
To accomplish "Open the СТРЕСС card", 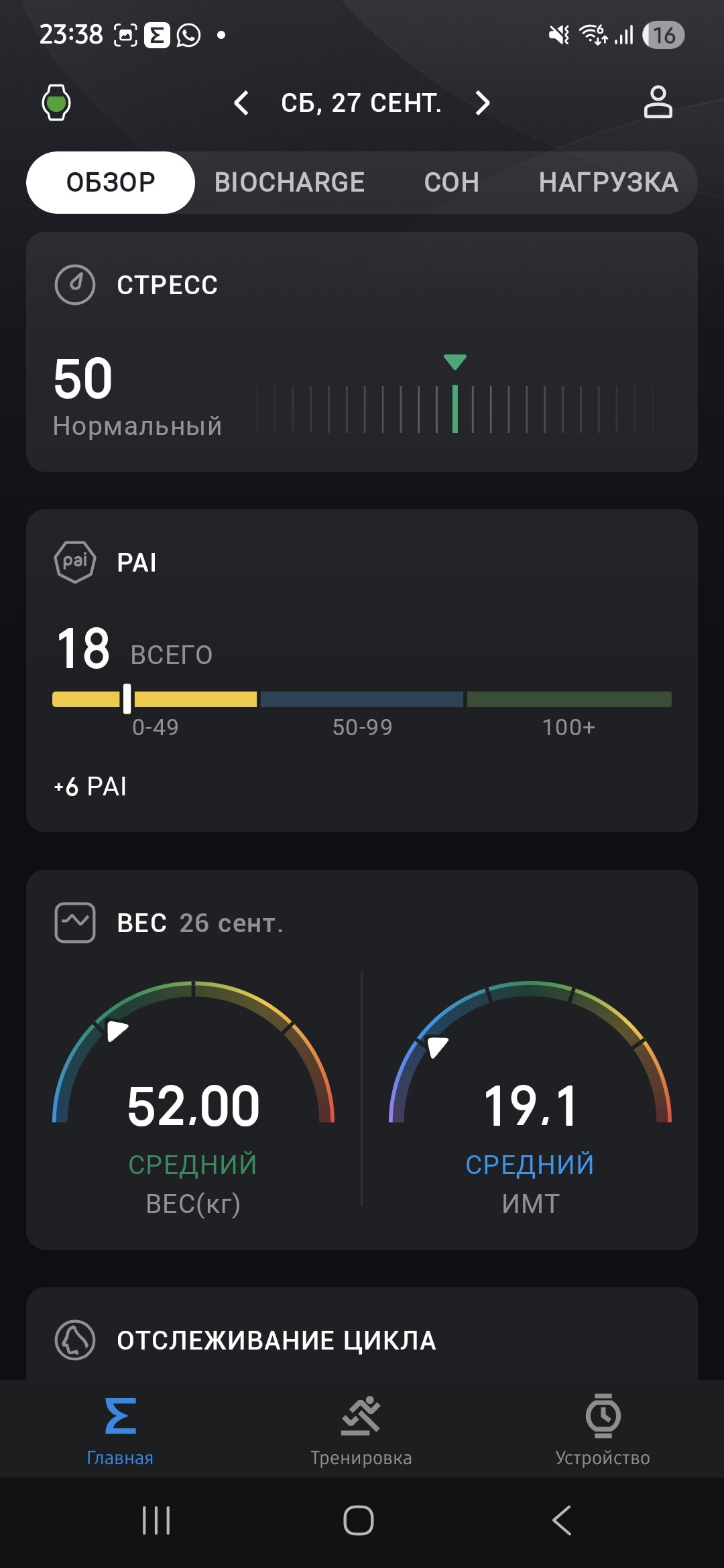I will pos(362,352).
